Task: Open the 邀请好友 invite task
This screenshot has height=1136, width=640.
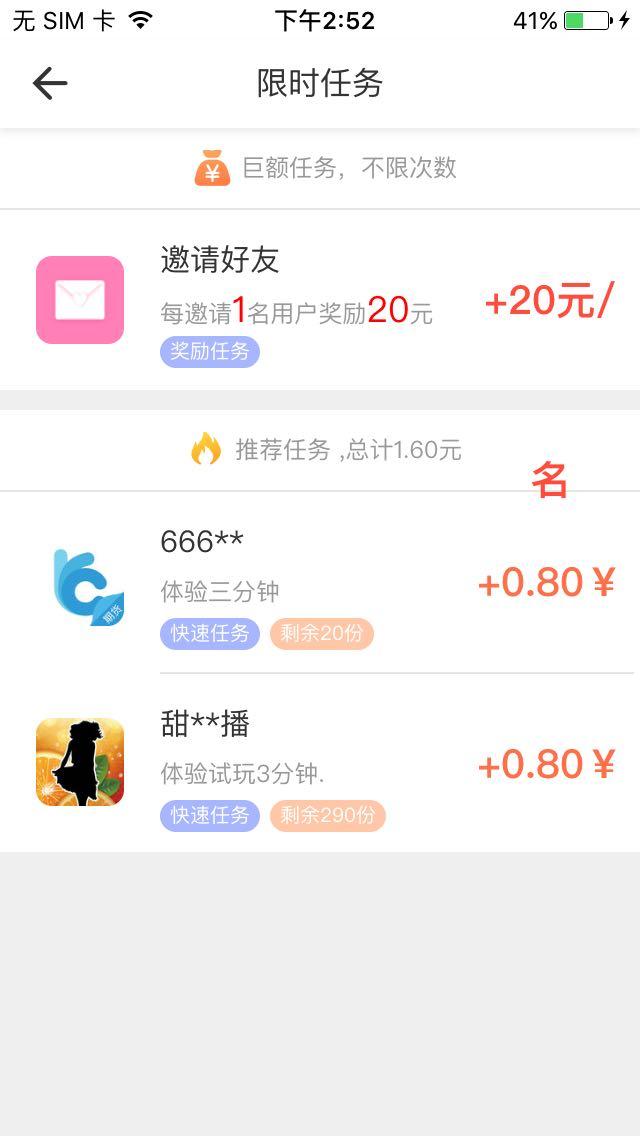Action: [x=320, y=300]
